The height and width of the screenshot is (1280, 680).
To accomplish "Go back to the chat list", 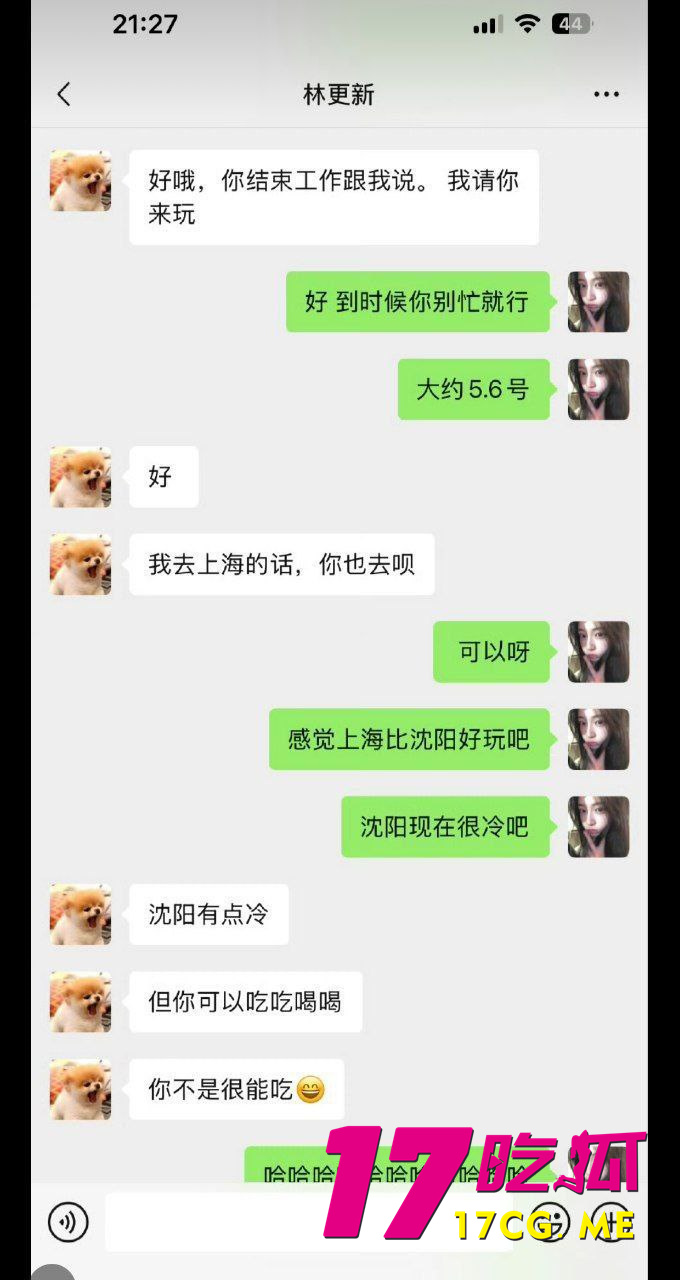I will coord(64,95).
